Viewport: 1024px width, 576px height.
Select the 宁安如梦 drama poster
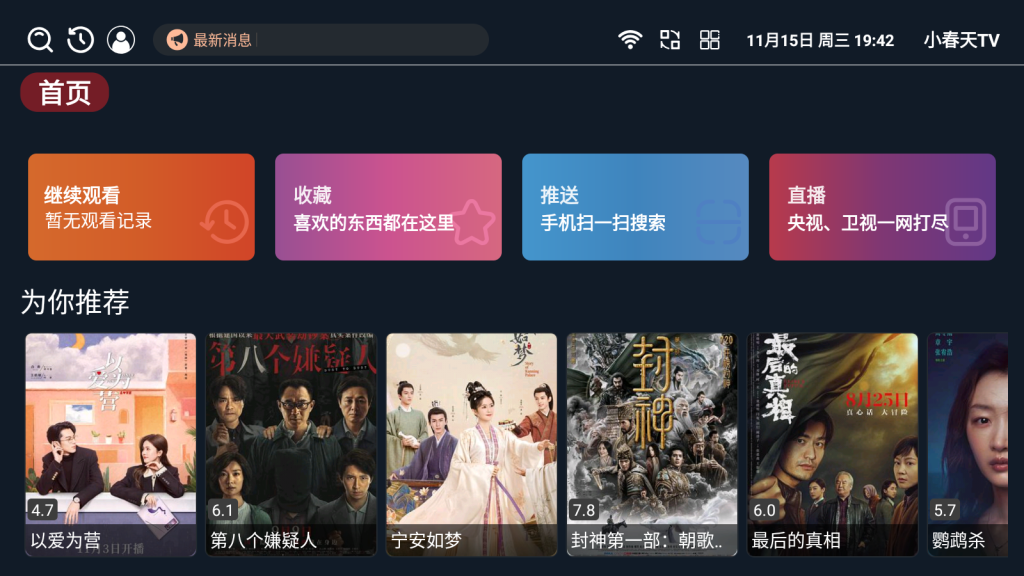click(471, 444)
